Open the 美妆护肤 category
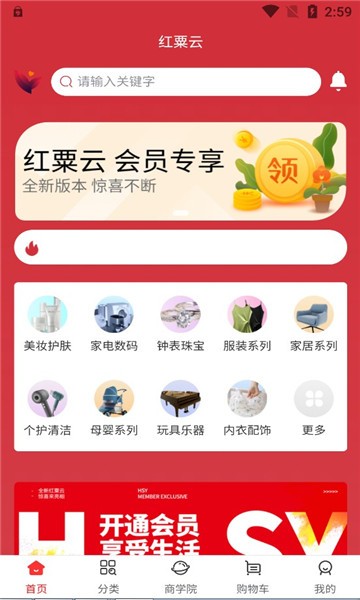360x600 pixels. pos(47,324)
